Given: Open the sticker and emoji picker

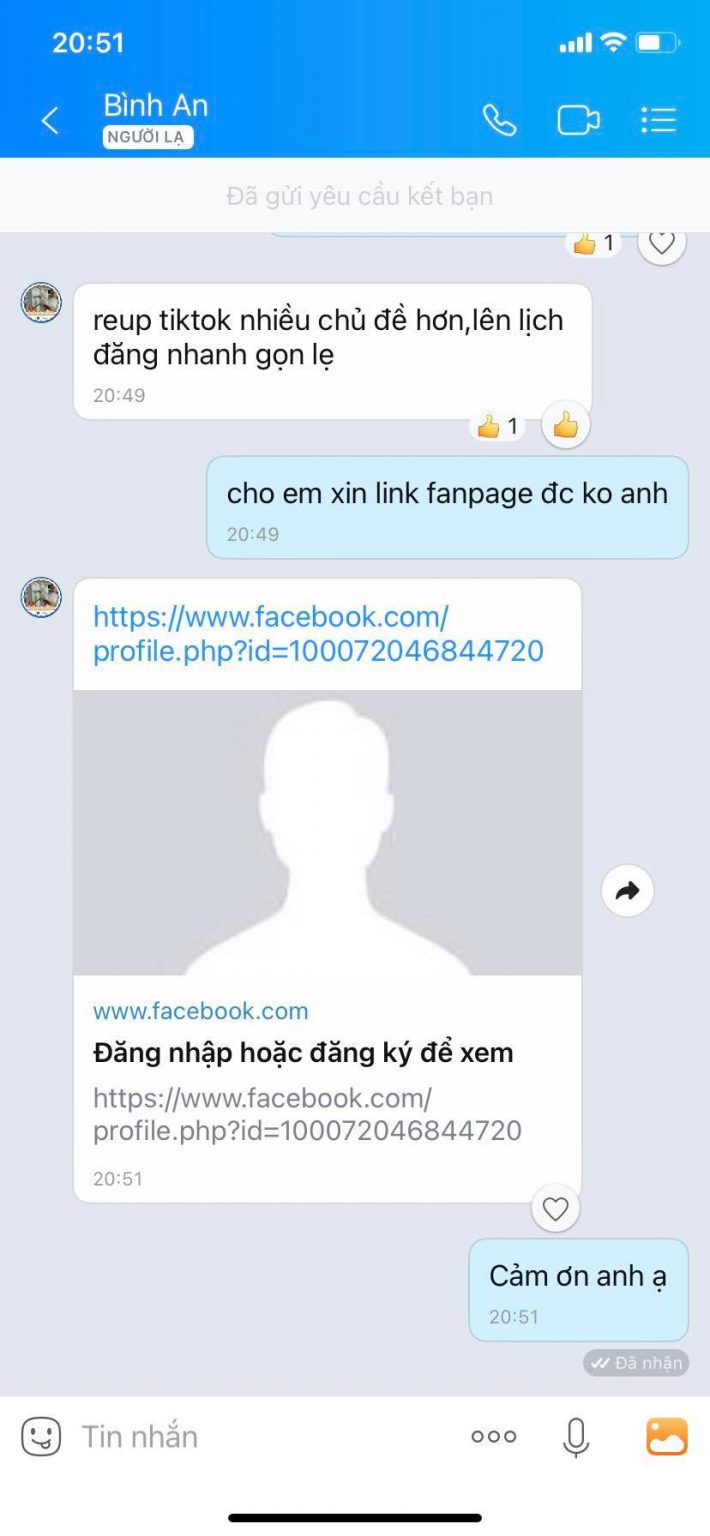Looking at the screenshot, I should 41,1437.
